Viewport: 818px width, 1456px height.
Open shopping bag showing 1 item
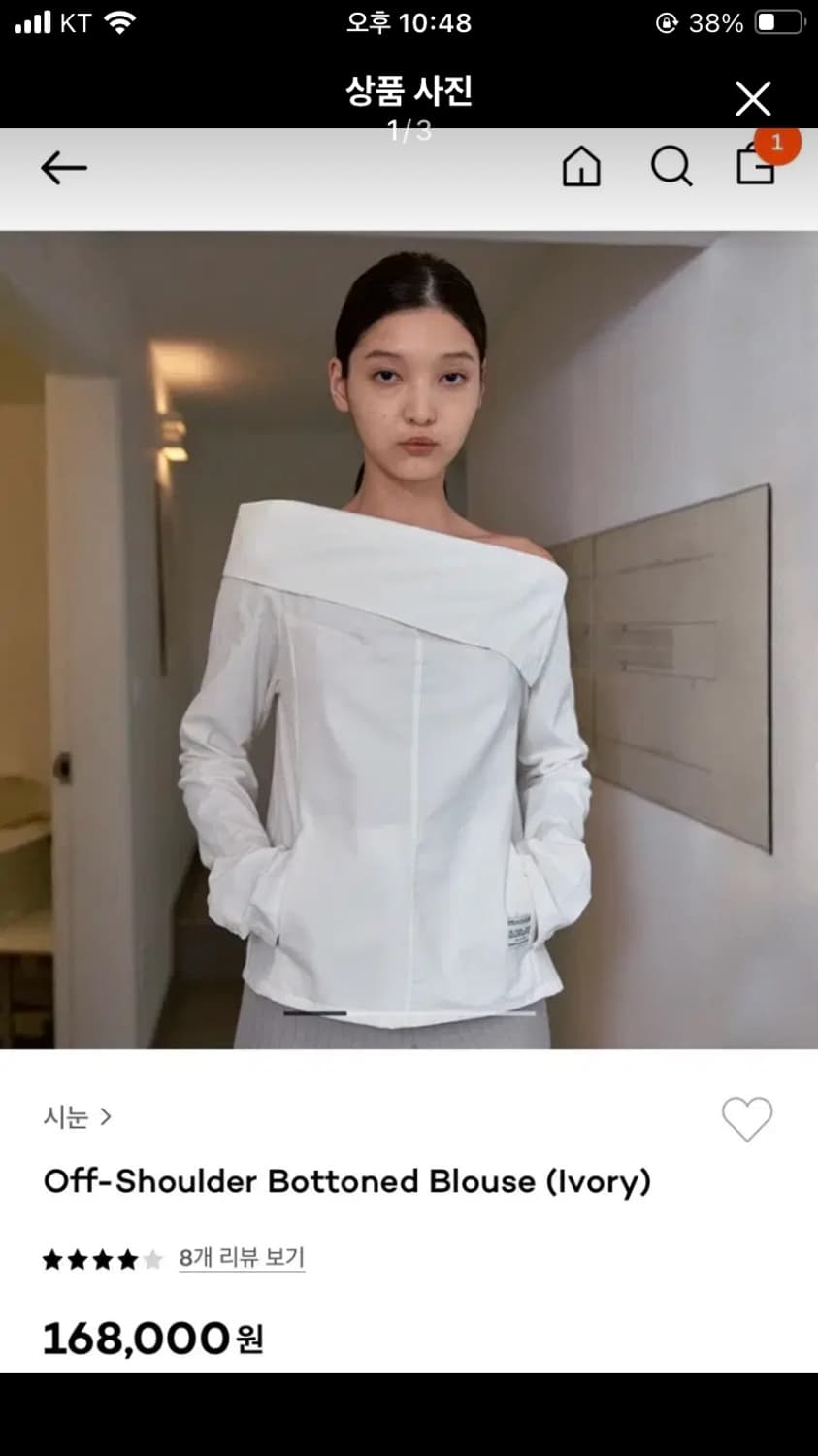pyautogui.click(x=757, y=170)
